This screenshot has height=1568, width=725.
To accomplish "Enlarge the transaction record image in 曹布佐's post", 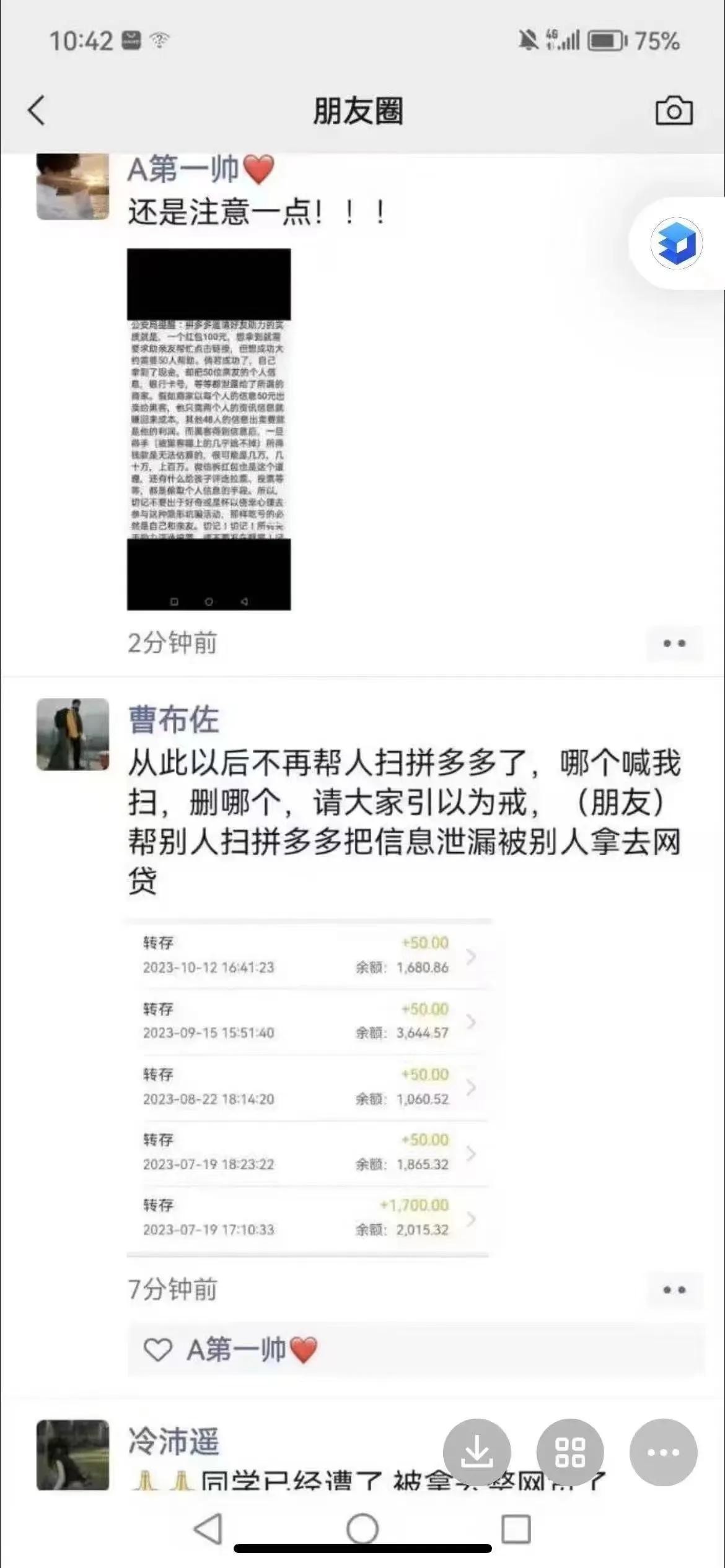I will click(308, 1087).
